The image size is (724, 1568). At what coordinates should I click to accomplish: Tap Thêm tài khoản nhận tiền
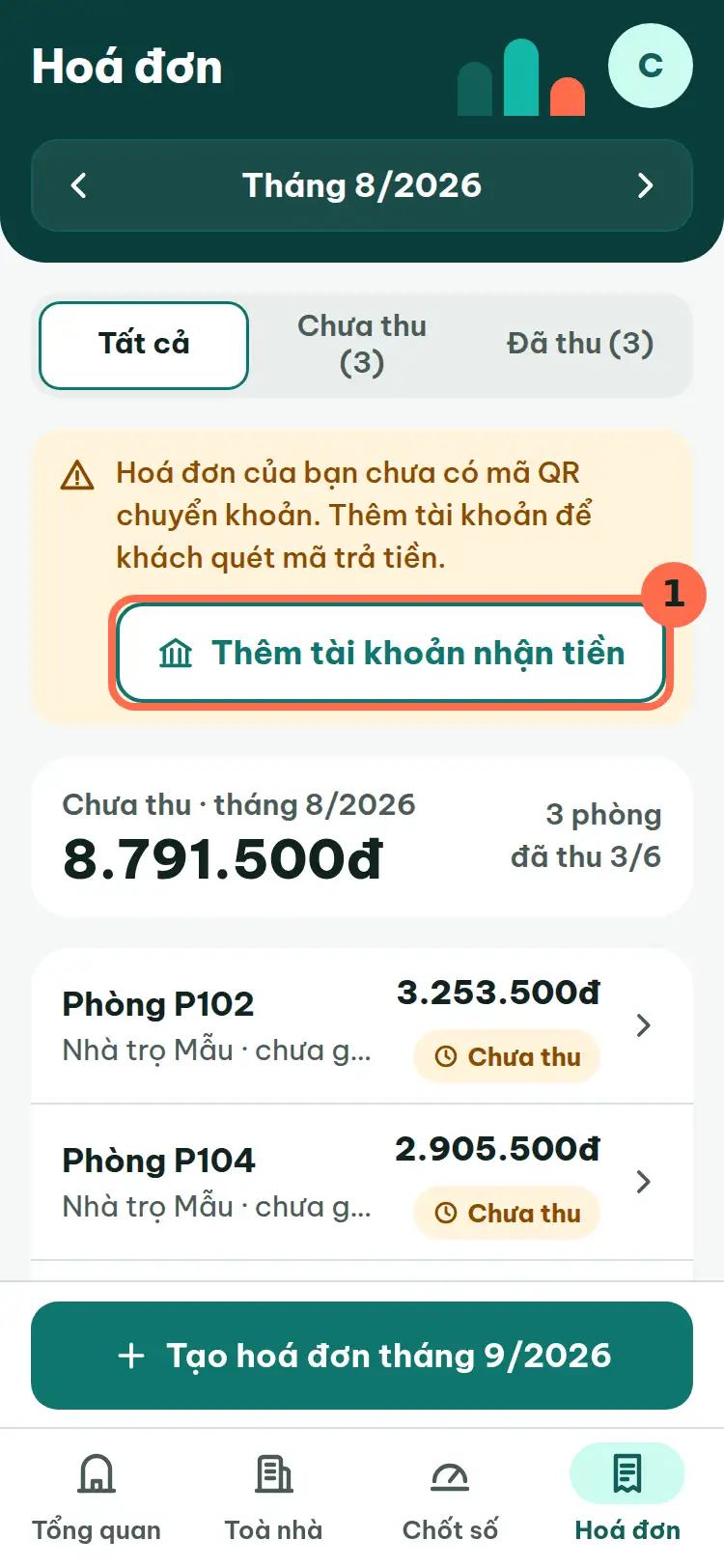coord(391,653)
